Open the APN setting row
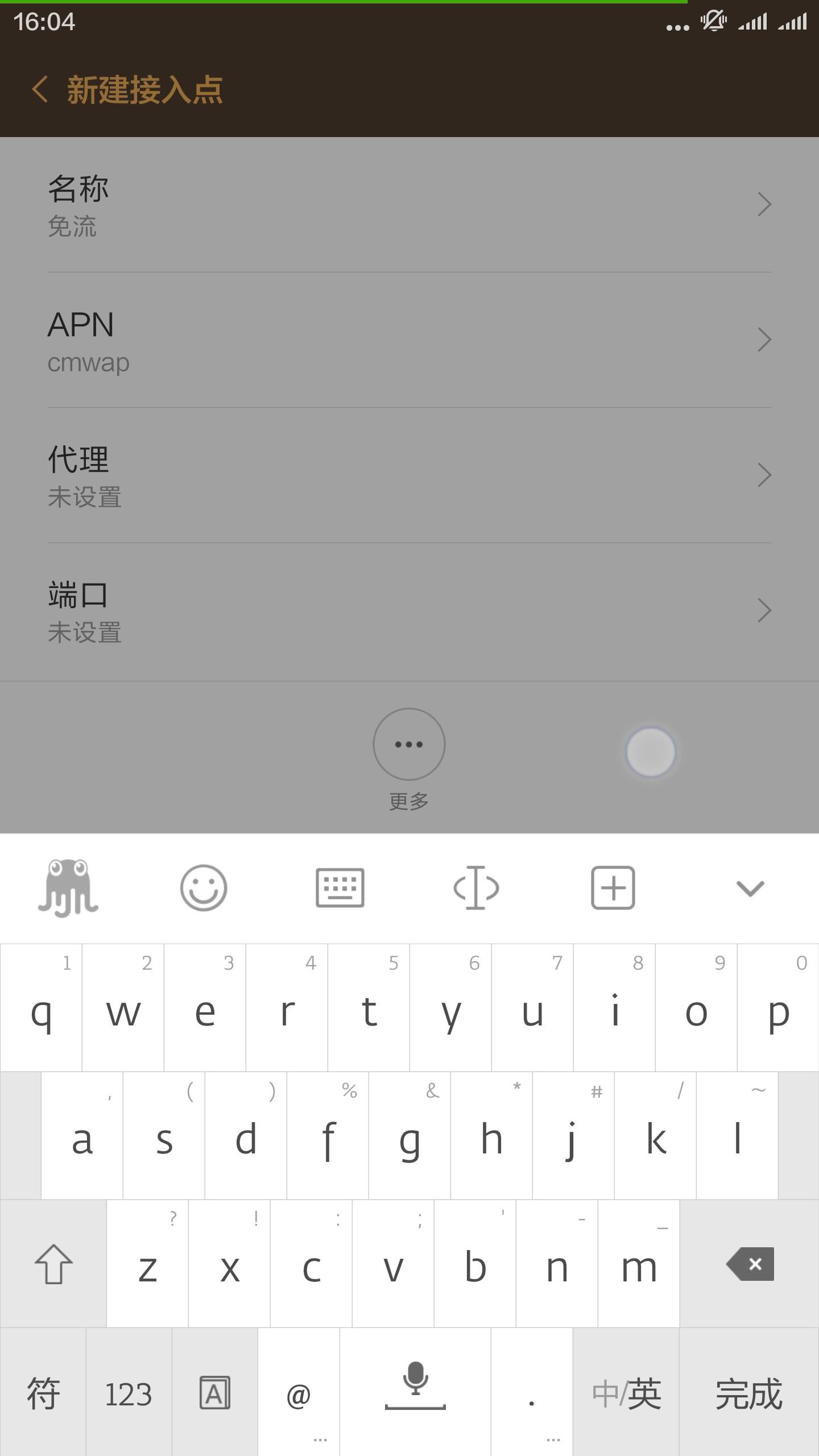This screenshot has width=819, height=1456. pyautogui.click(x=409, y=340)
